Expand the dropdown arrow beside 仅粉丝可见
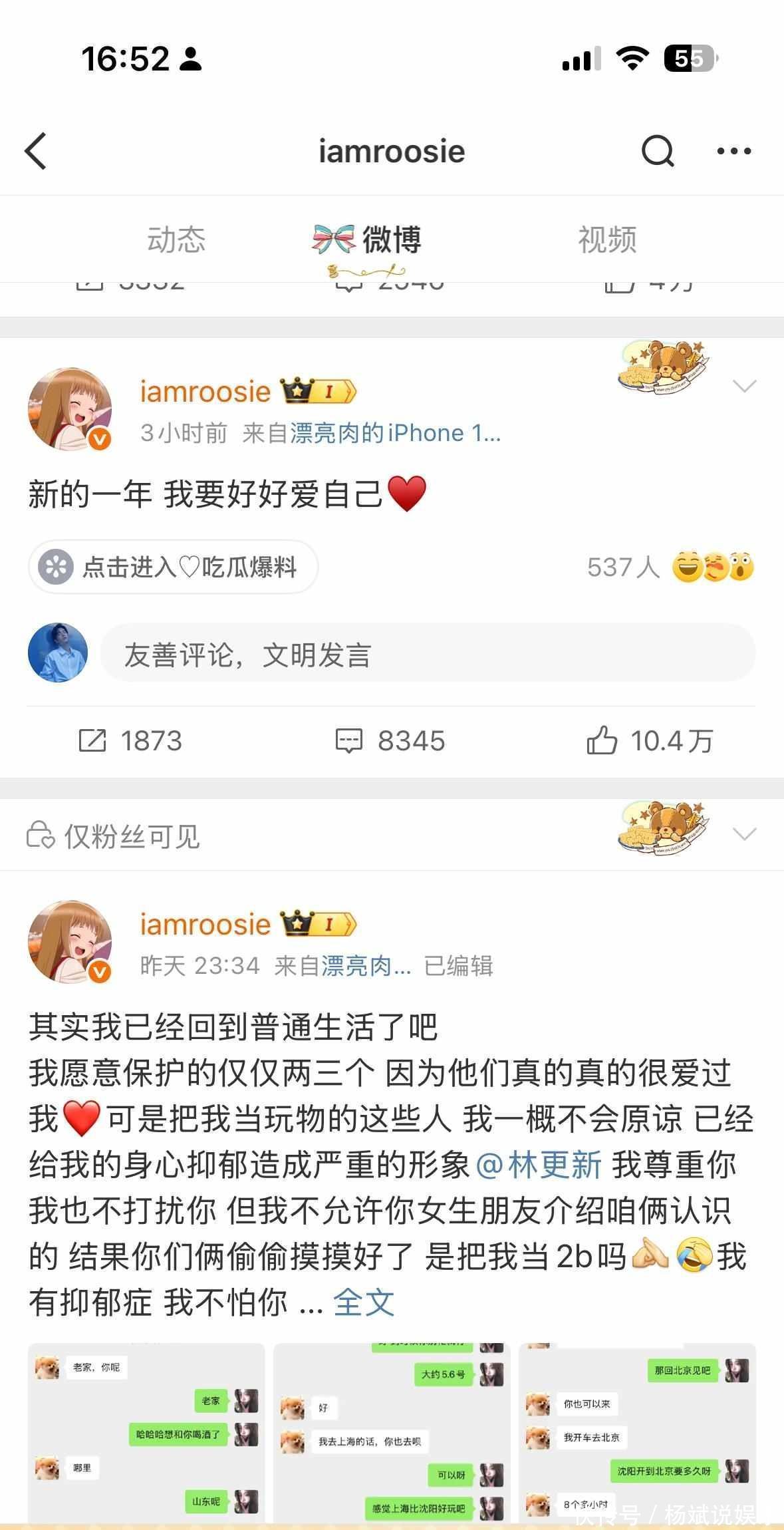Image resolution: width=784 pixels, height=1530 pixels. click(743, 834)
